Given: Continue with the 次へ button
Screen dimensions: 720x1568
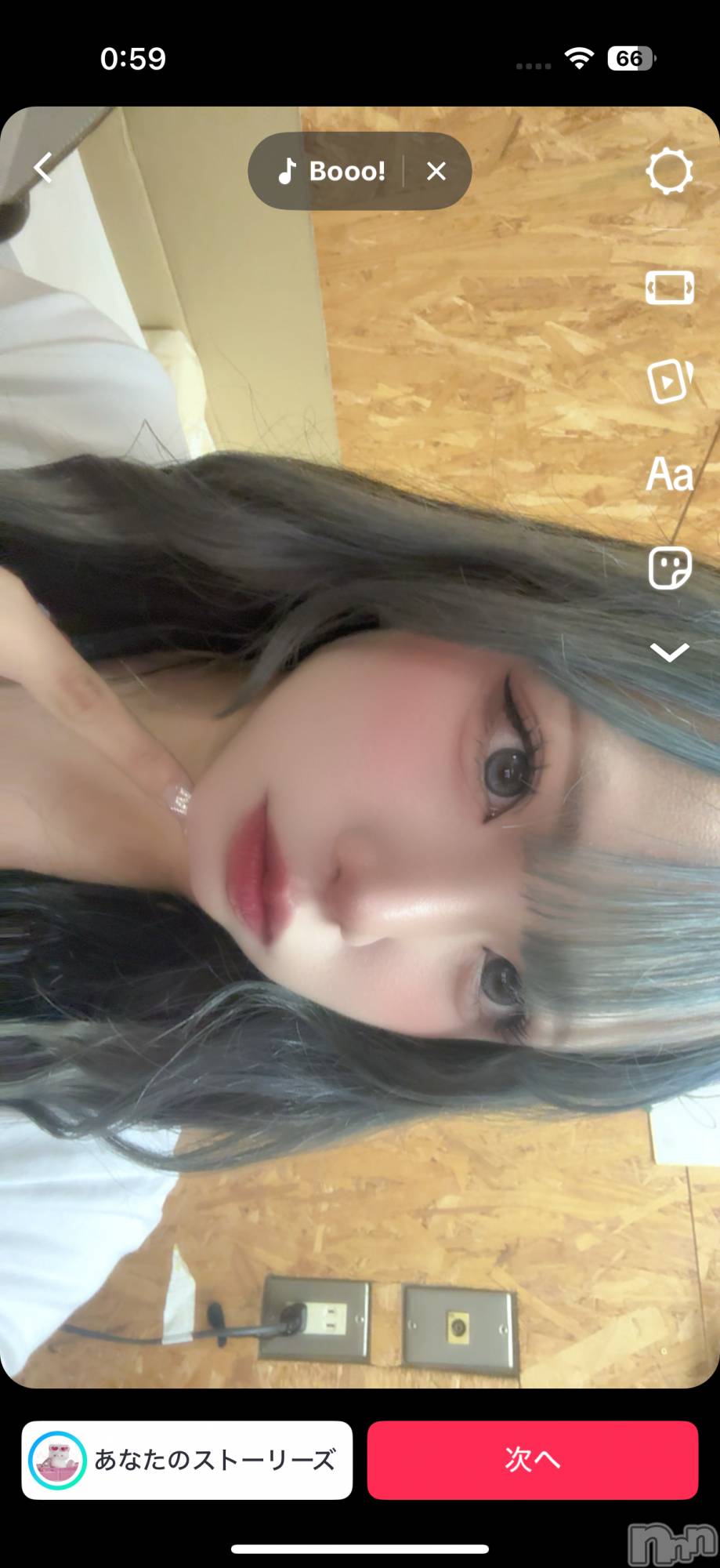Looking at the screenshot, I should coord(532,1460).
